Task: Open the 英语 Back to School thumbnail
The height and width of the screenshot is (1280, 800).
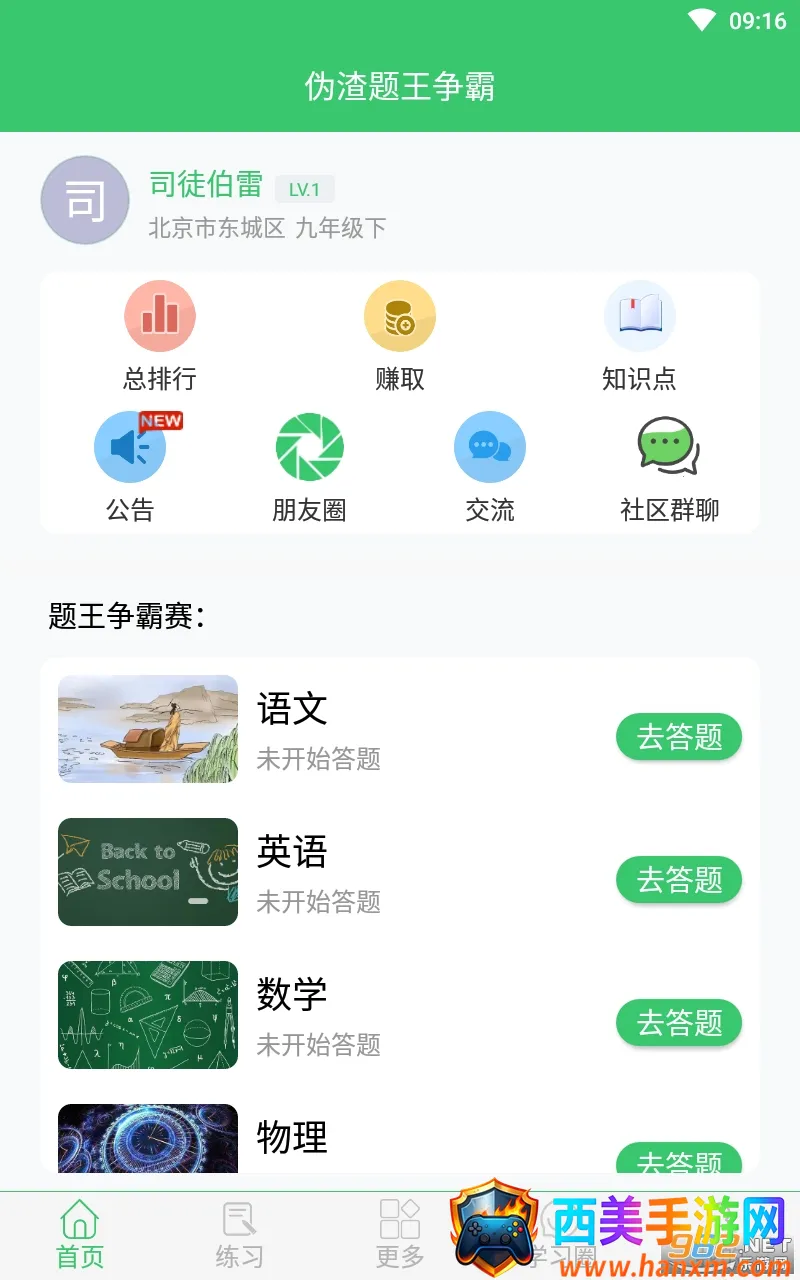Action: (148, 872)
